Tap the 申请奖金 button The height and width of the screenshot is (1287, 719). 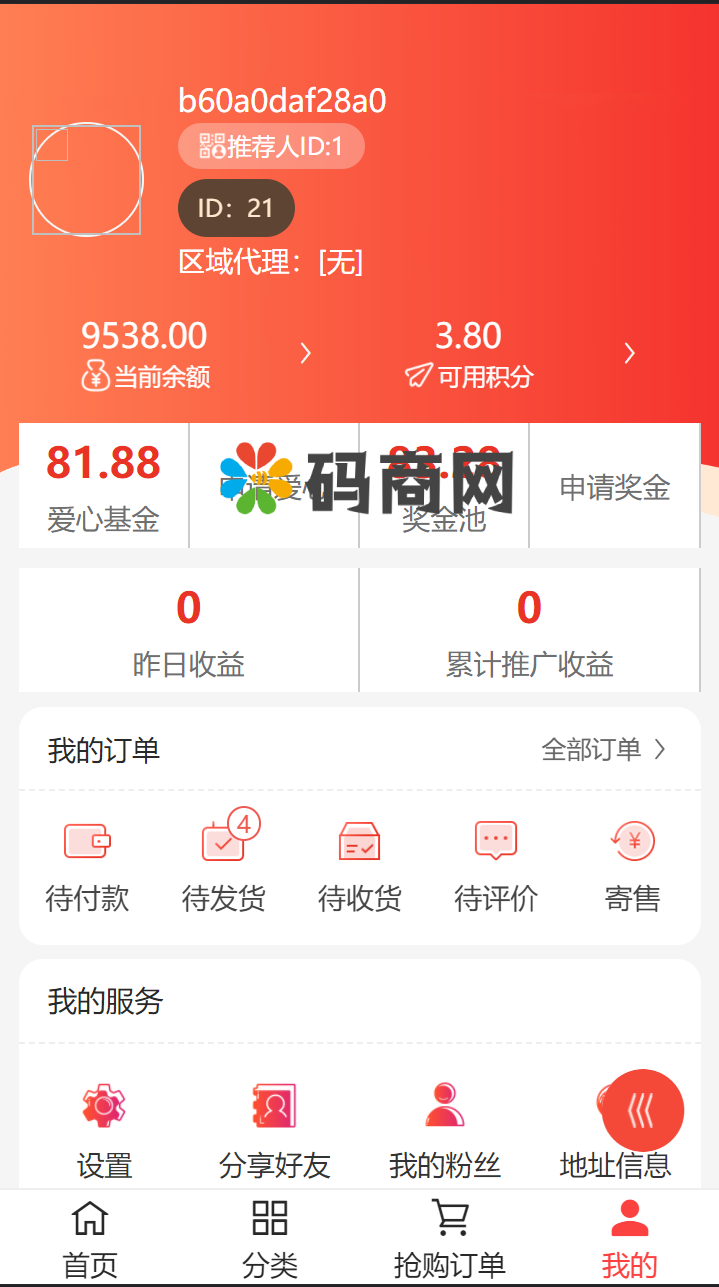pos(614,487)
